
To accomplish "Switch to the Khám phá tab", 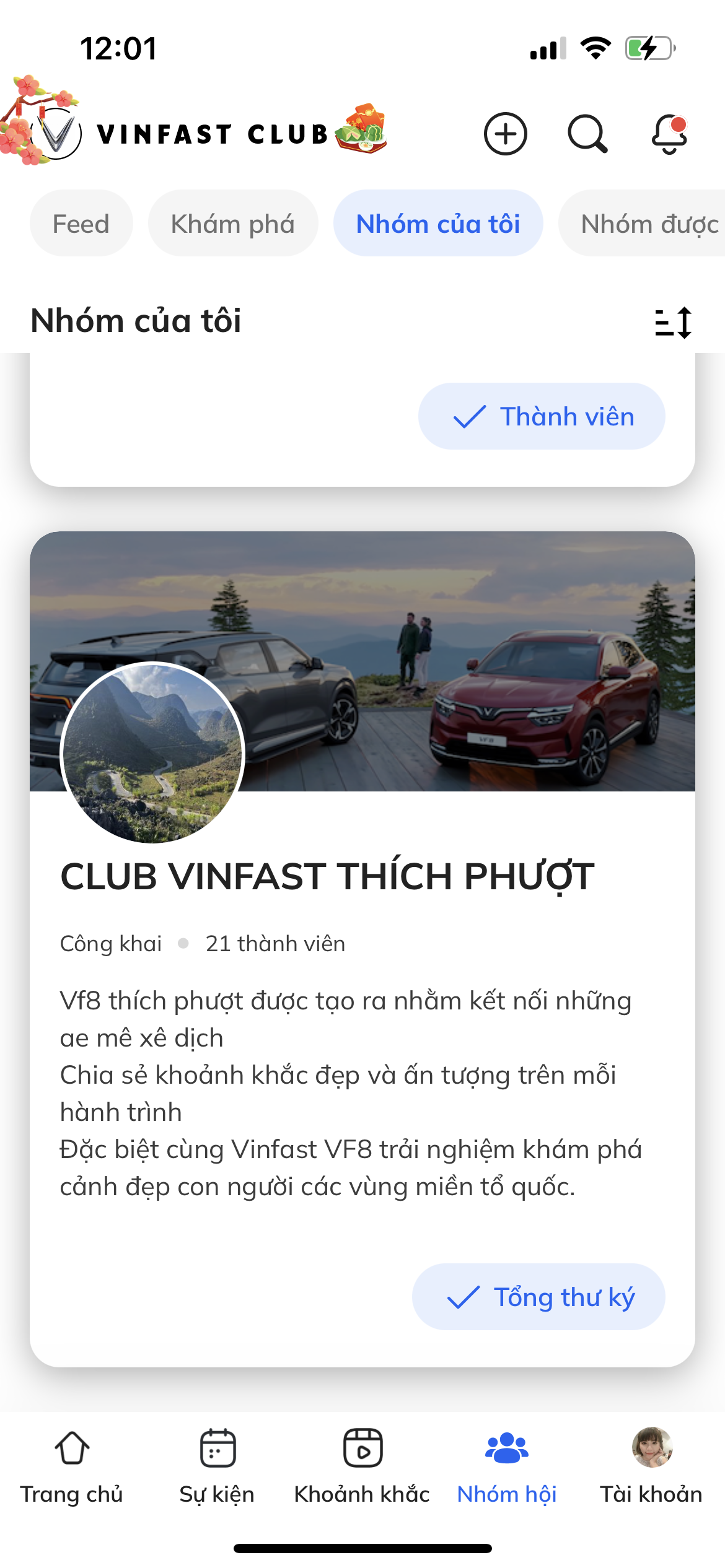I will pyautogui.click(x=232, y=224).
